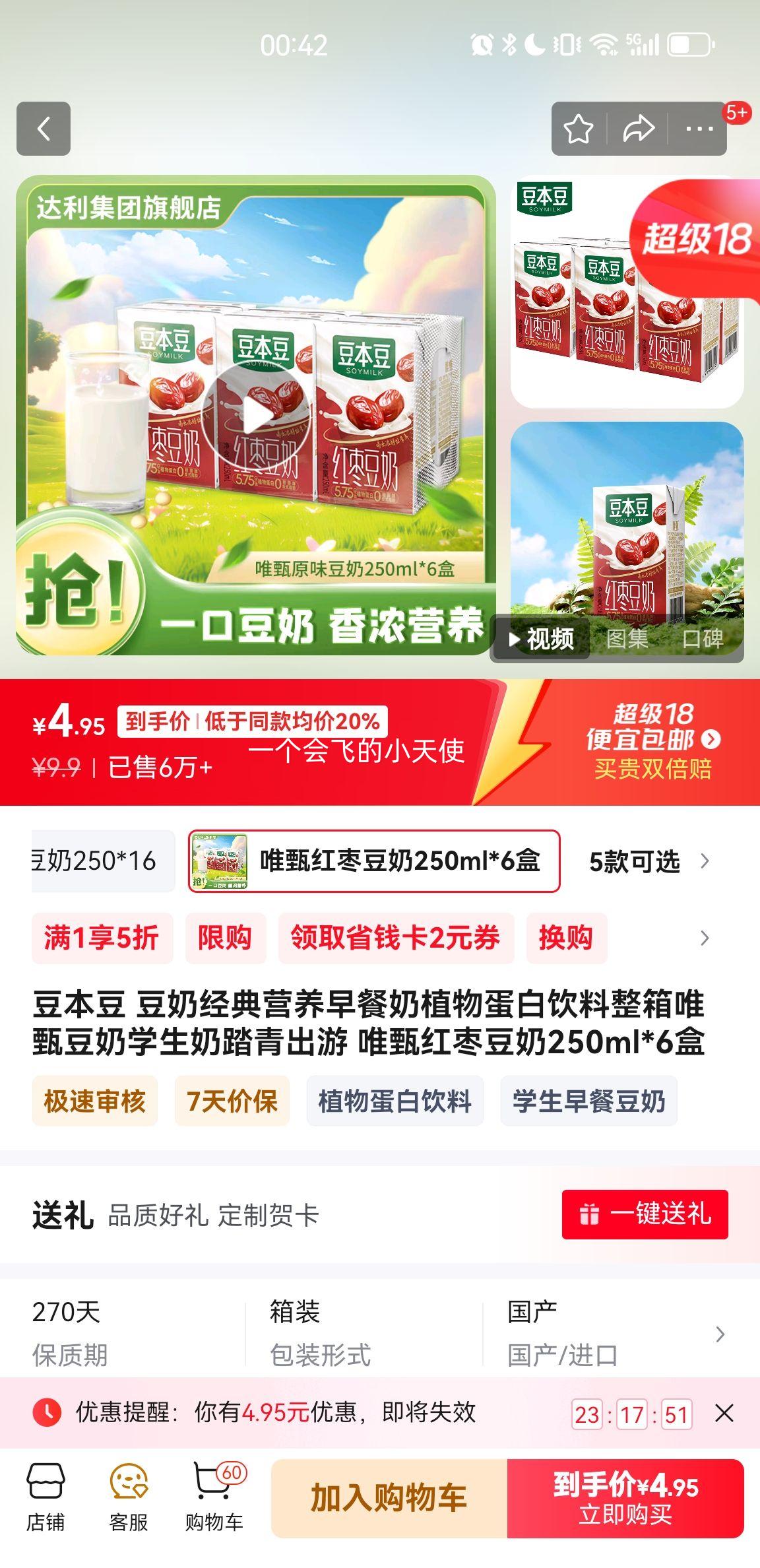
Task: Switch to the 图集 gallery tab
Action: (628, 639)
